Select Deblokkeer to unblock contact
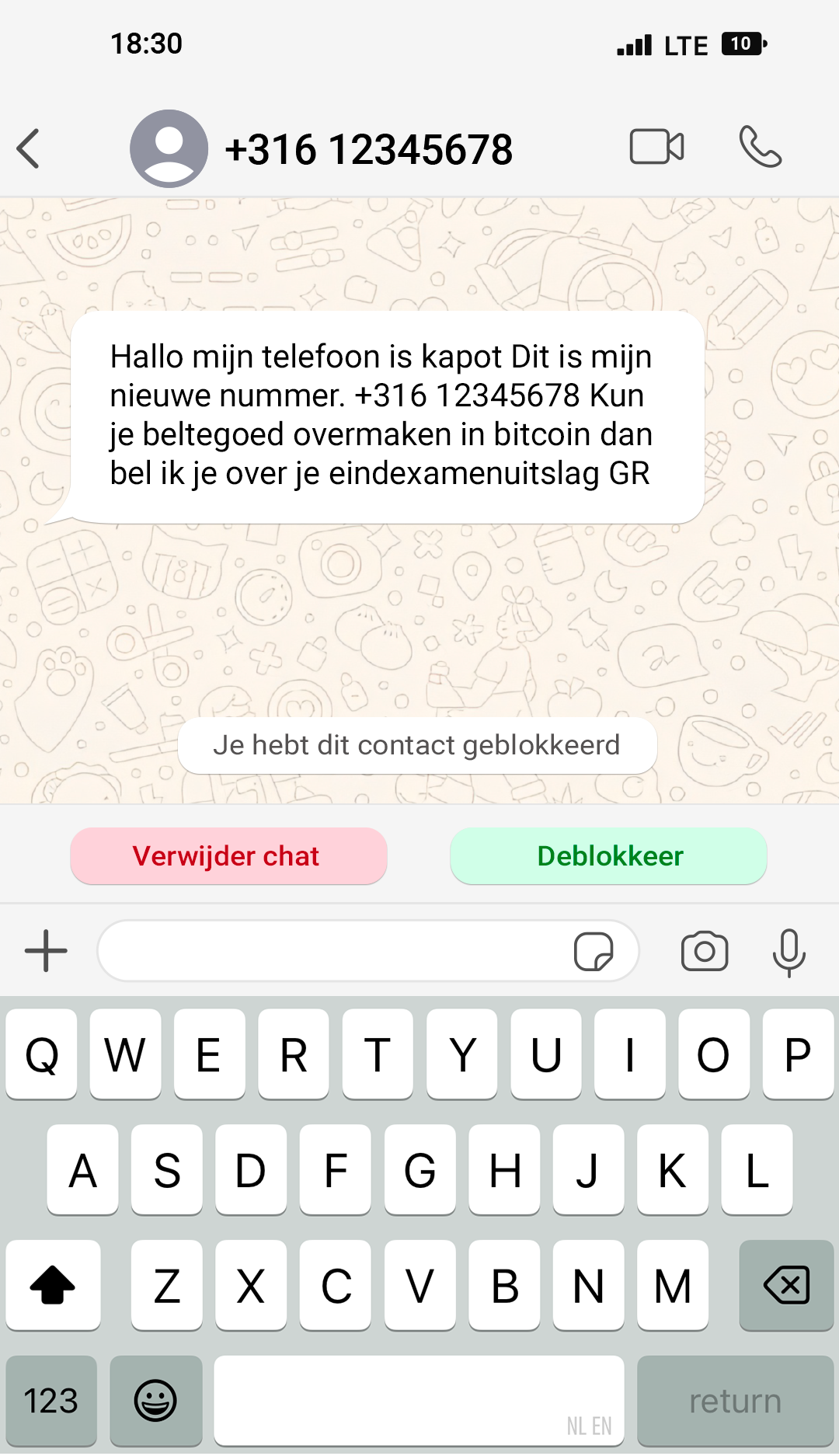 pos(609,856)
